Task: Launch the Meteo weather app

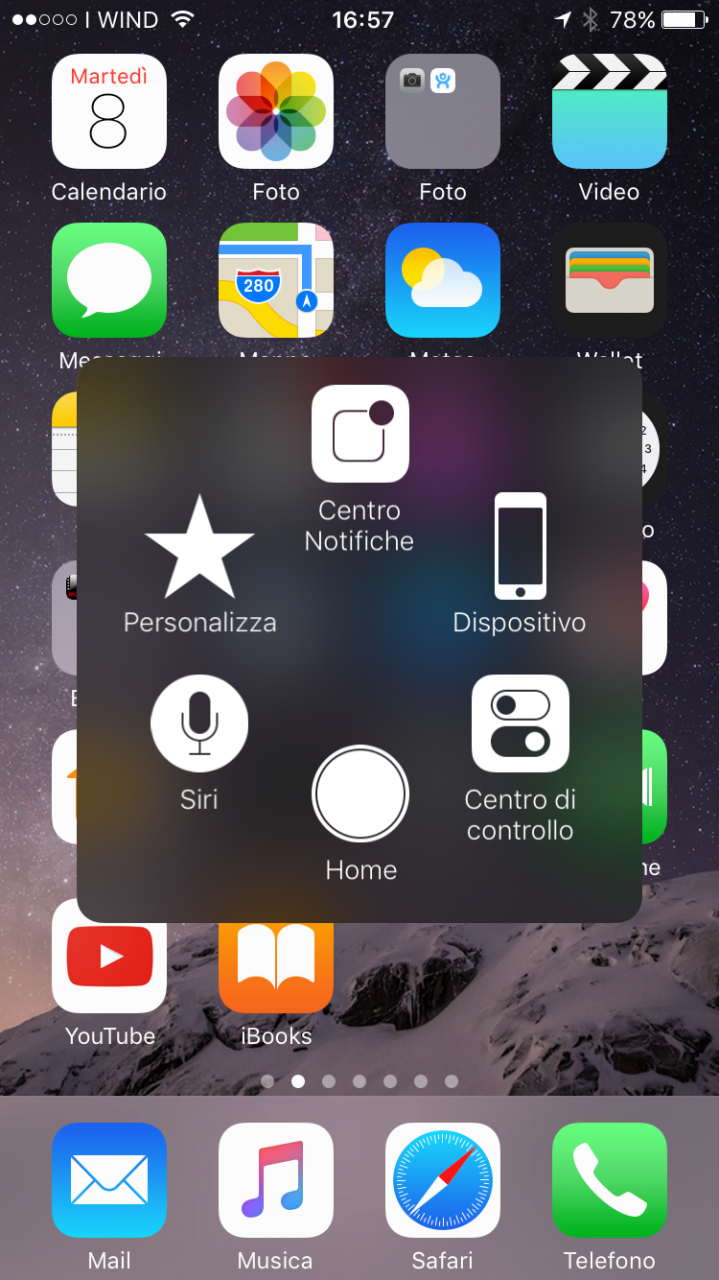Action: [443, 280]
